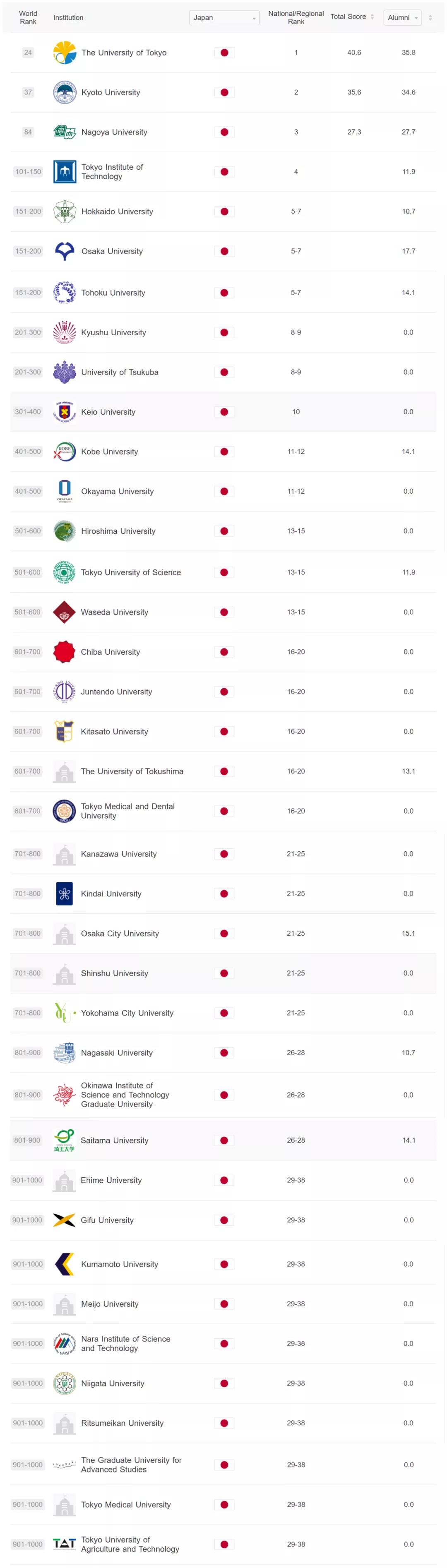The height and width of the screenshot is (1568, 447).
Task: View Ritsumeikan University page
Action: [123, 1423]
